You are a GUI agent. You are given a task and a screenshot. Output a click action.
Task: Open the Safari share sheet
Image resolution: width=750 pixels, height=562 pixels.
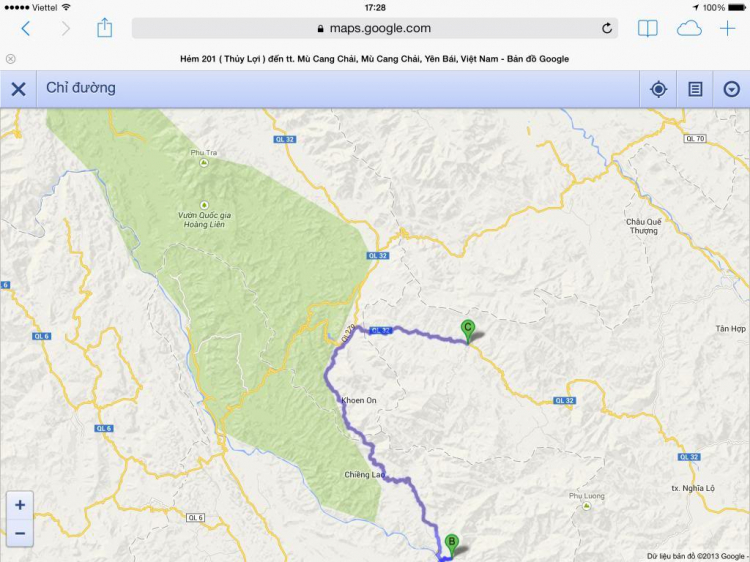[104, 28]
